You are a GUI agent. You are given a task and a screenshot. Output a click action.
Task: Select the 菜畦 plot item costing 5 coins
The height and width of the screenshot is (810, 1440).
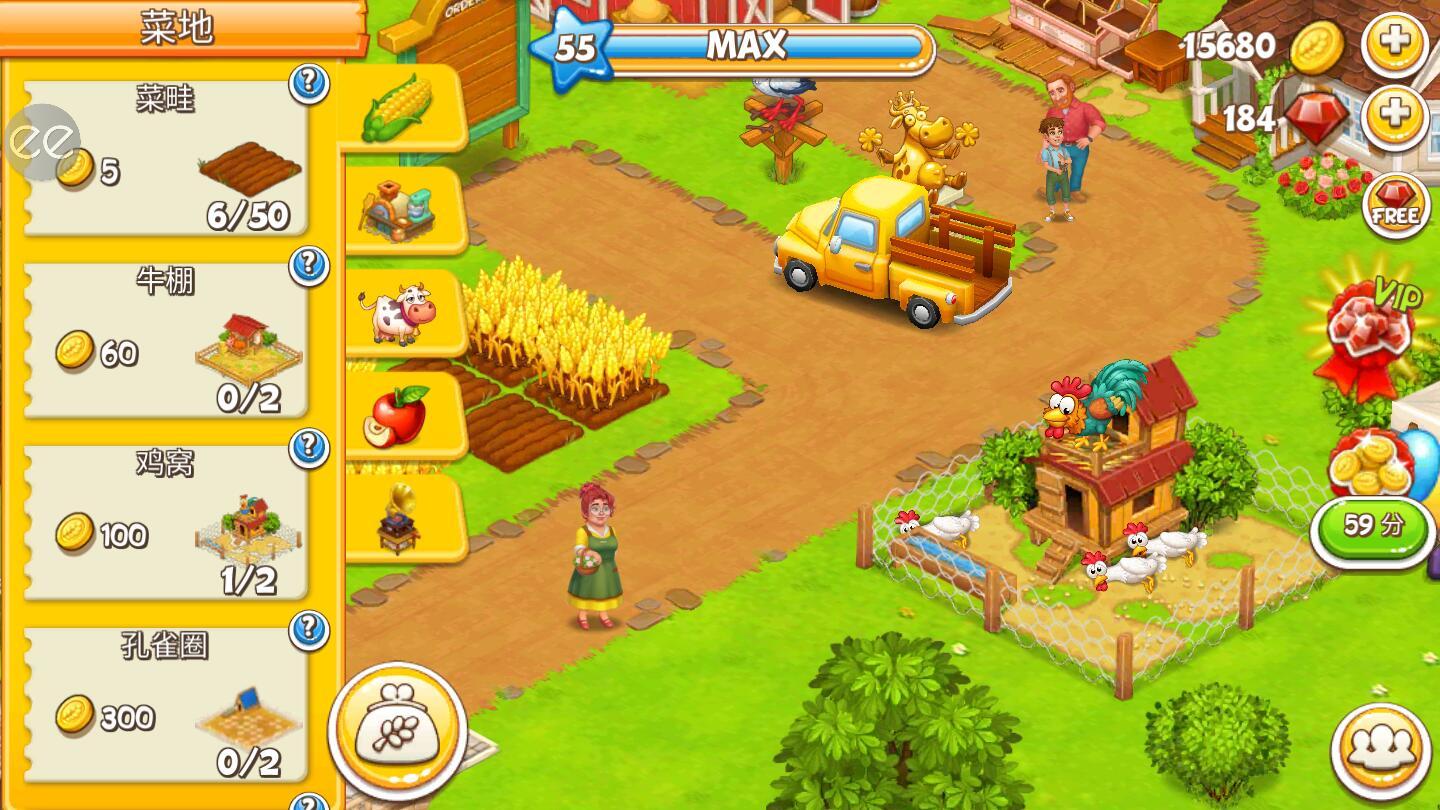coord(165,158)
